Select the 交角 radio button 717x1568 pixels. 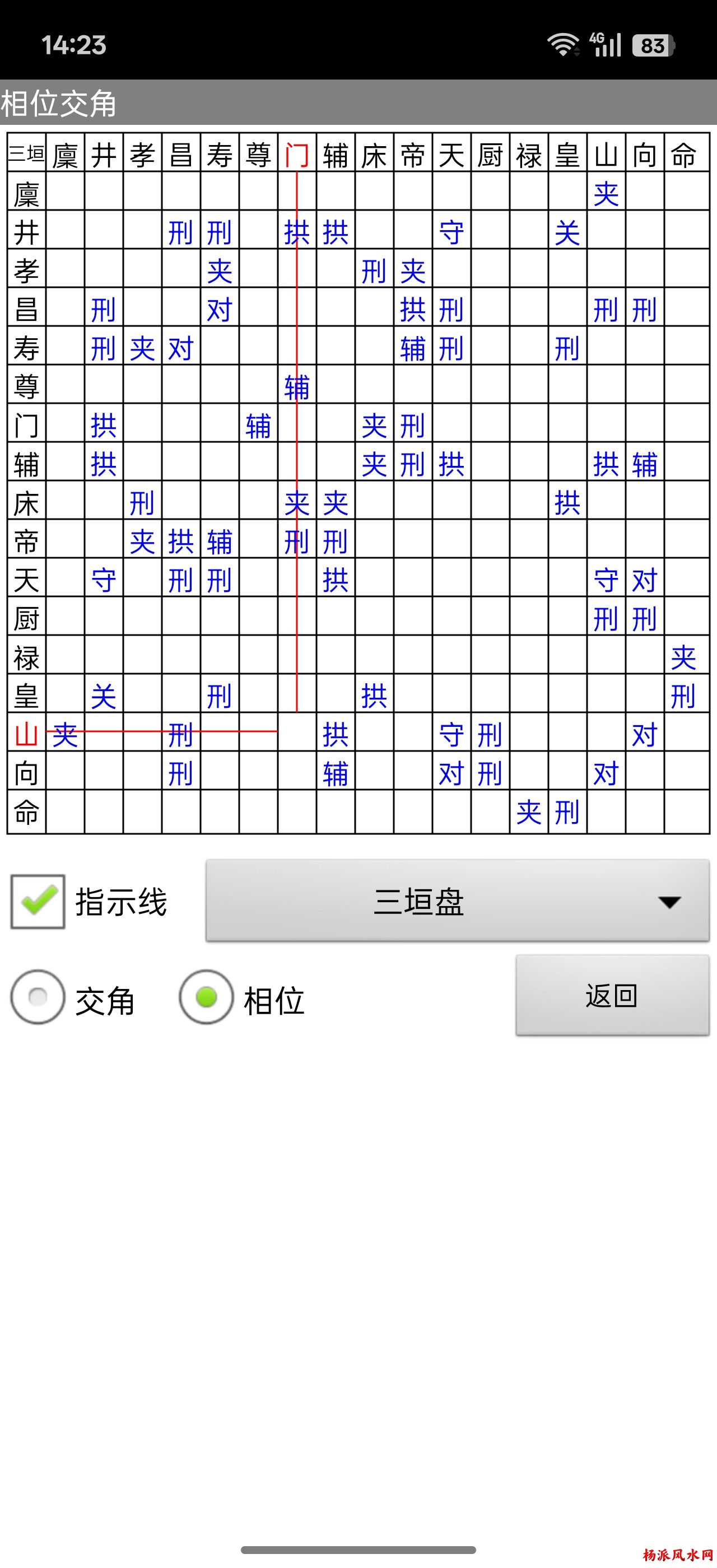(x=38, y=996)
